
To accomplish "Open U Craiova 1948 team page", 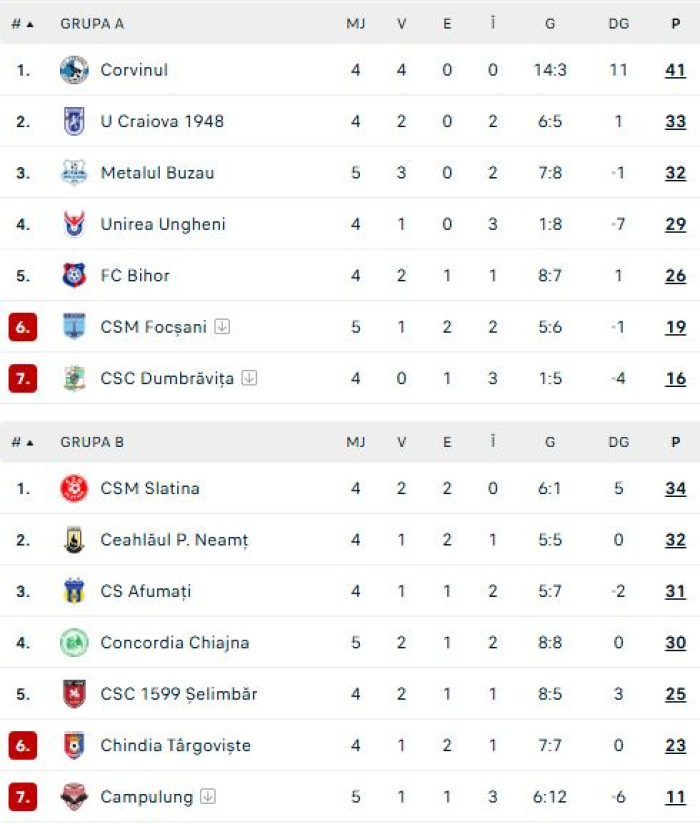I will [x=162, y=121].
